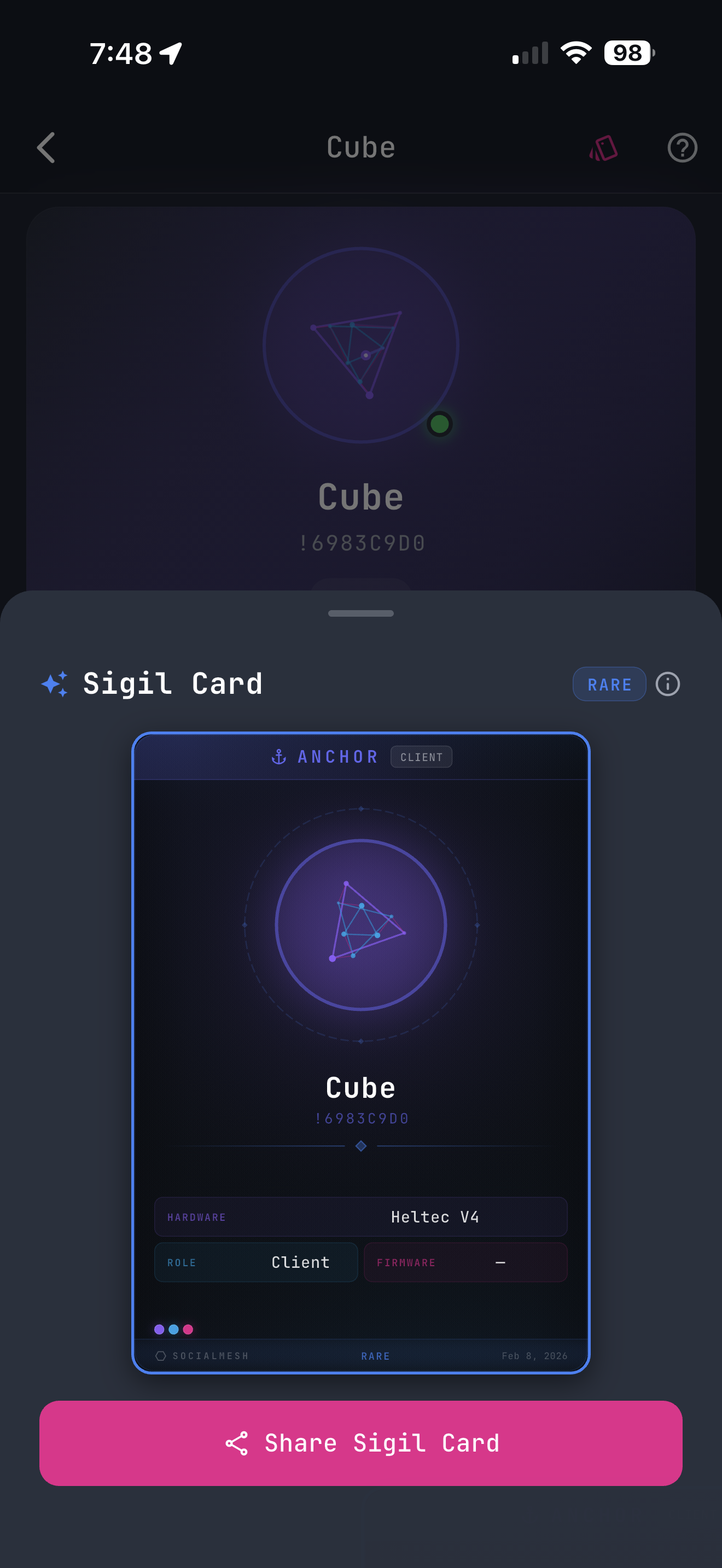The height and width of the screenshot is (1568, 722).
Task: Tap the Heltec V4 hardware row
Action: [x=360, y=1216]
